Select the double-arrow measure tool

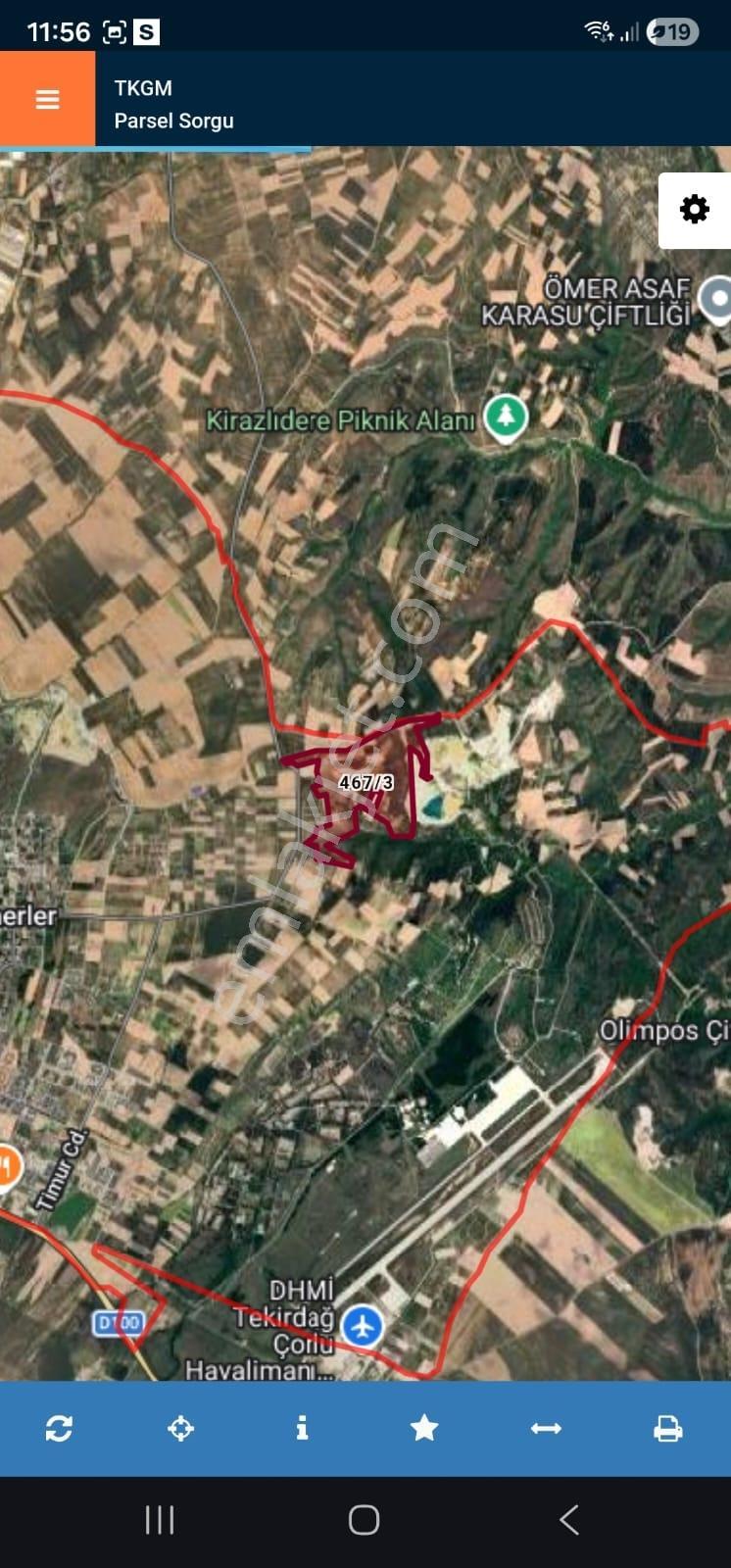546,1429
